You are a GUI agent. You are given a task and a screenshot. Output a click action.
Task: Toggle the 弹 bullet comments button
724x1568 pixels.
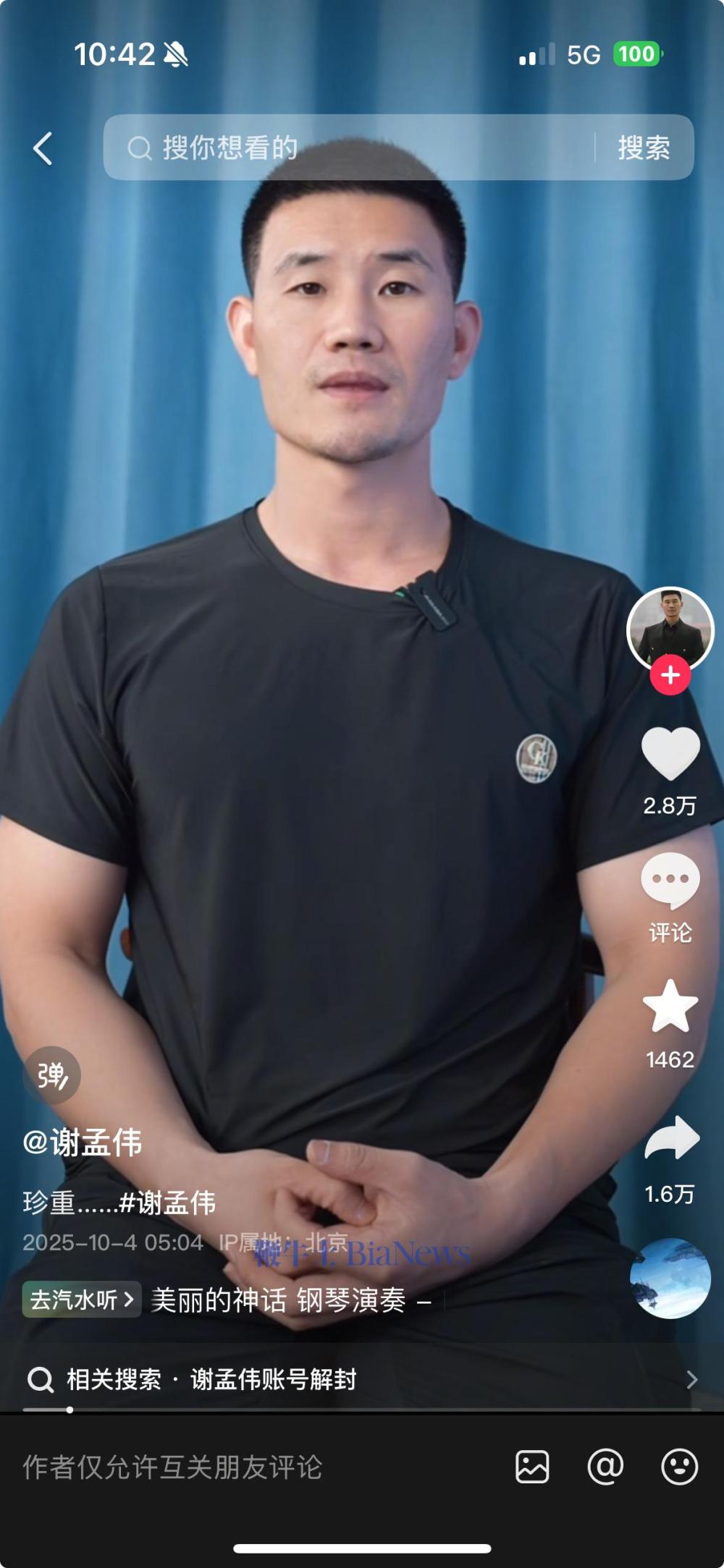tap(52, 1075)
